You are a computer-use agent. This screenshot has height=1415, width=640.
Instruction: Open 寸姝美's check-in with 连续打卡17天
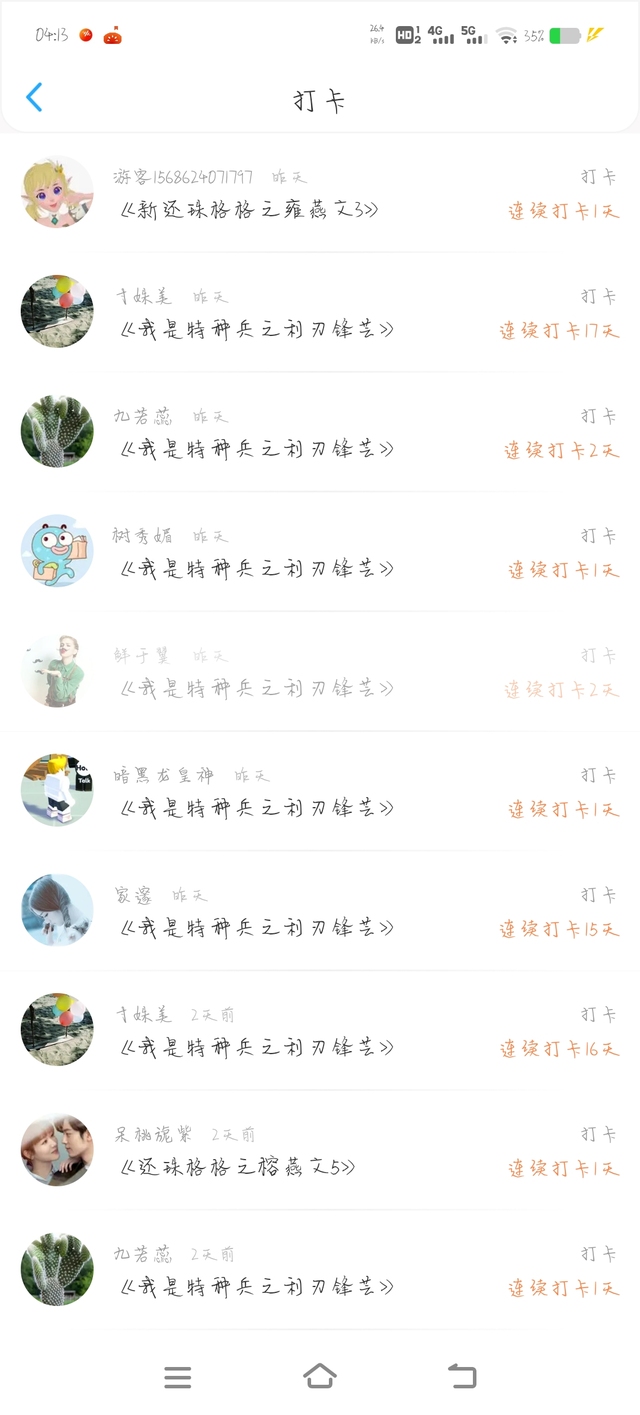coord(320,313)
